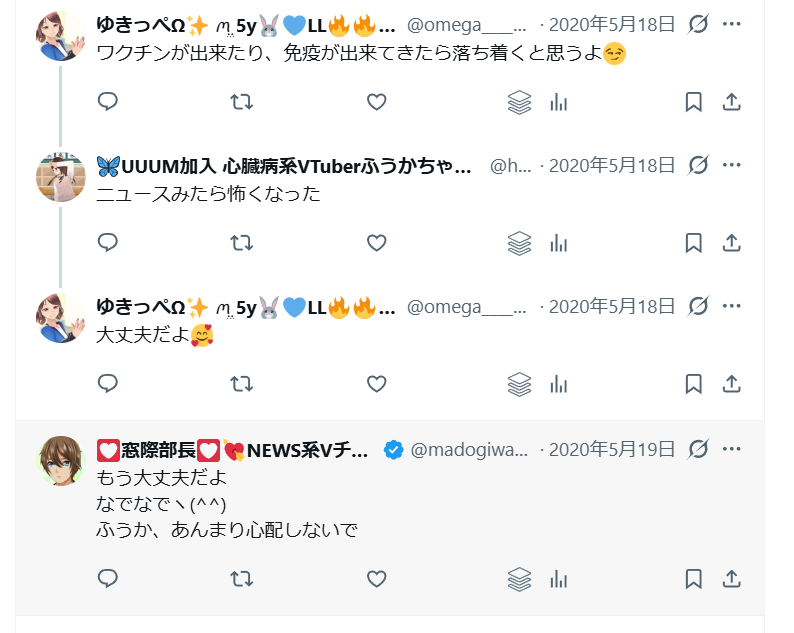Viewport: 794px width, 633px height.
Task: Open the UUUM加入 心臓病系VTuber profile name
Action: 284,166
